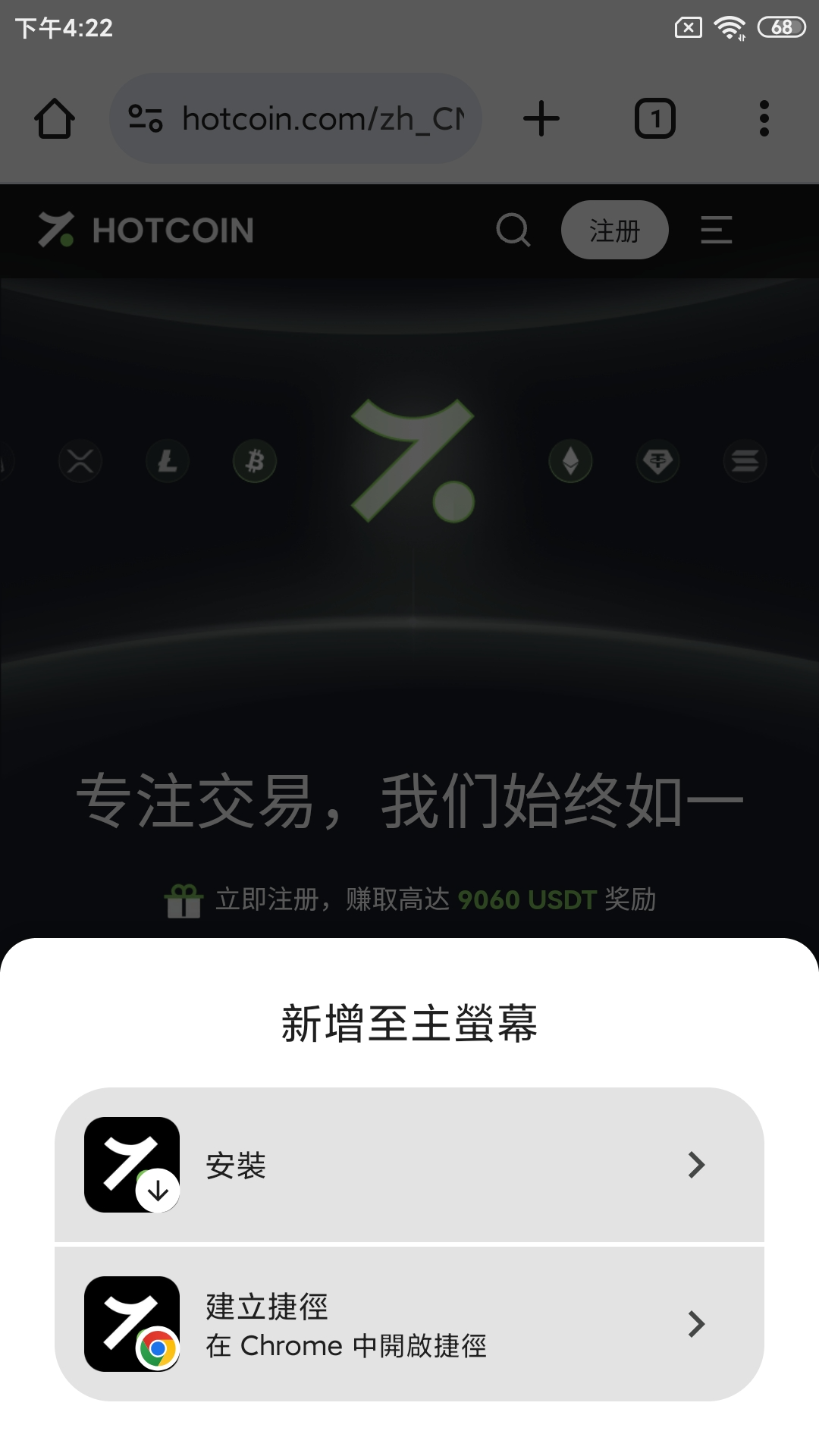Go to the browser home page
The image size is (819, 1456).
(x=55, y=119)
